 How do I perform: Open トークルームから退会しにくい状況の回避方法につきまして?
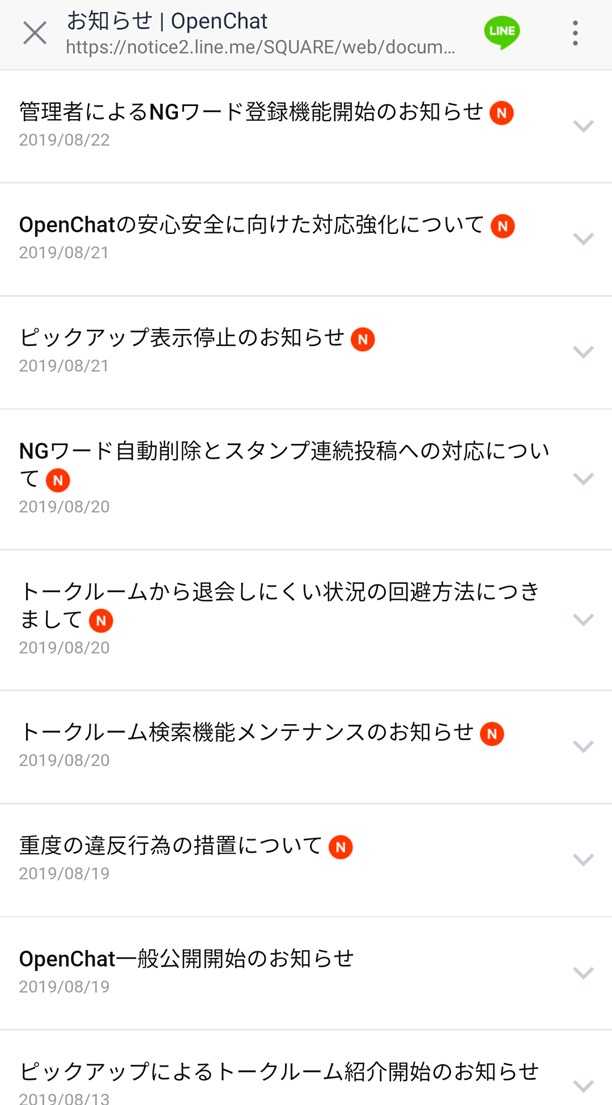click(306, 620)
